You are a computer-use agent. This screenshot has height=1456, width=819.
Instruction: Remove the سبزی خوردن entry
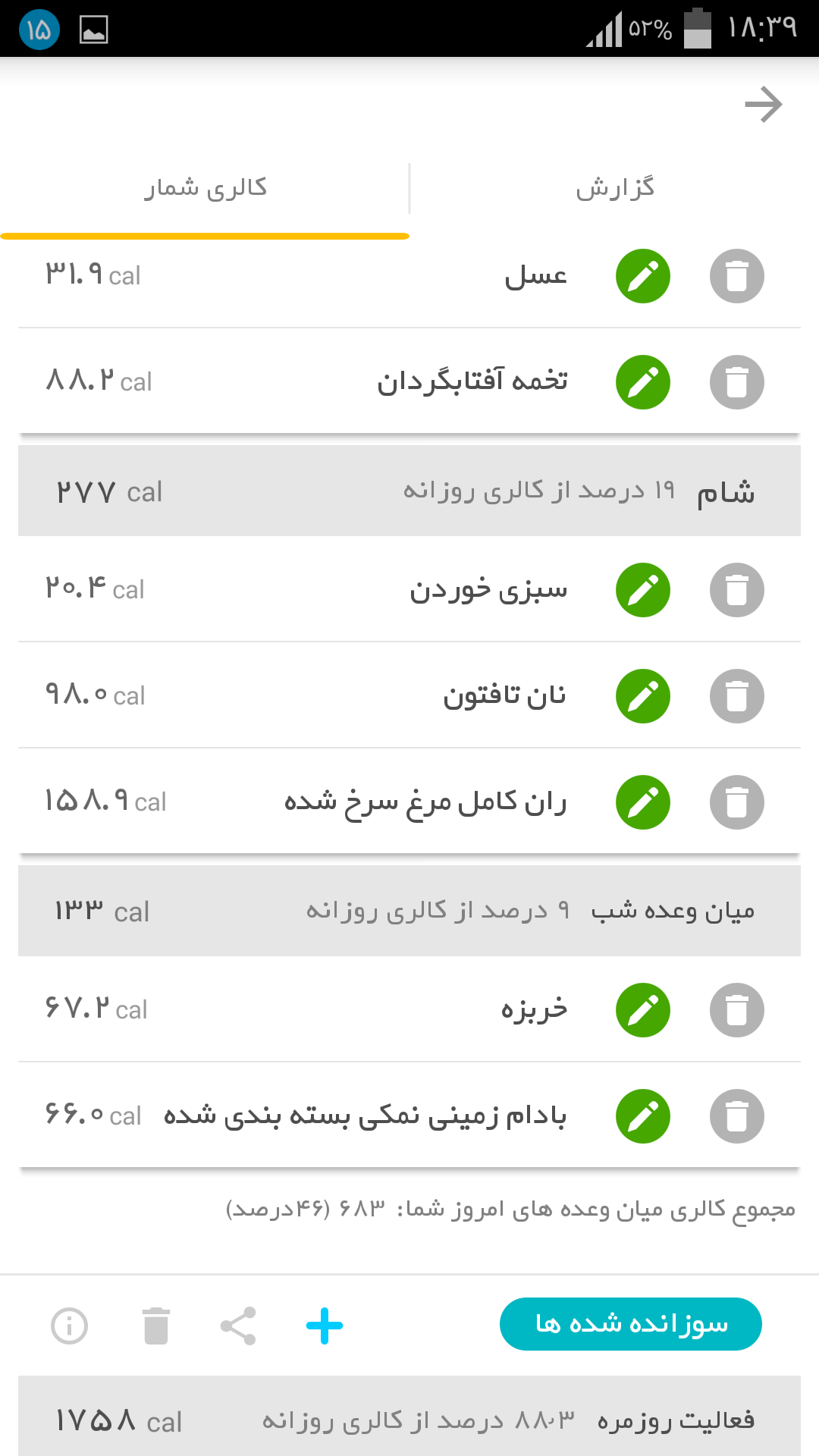736,590
